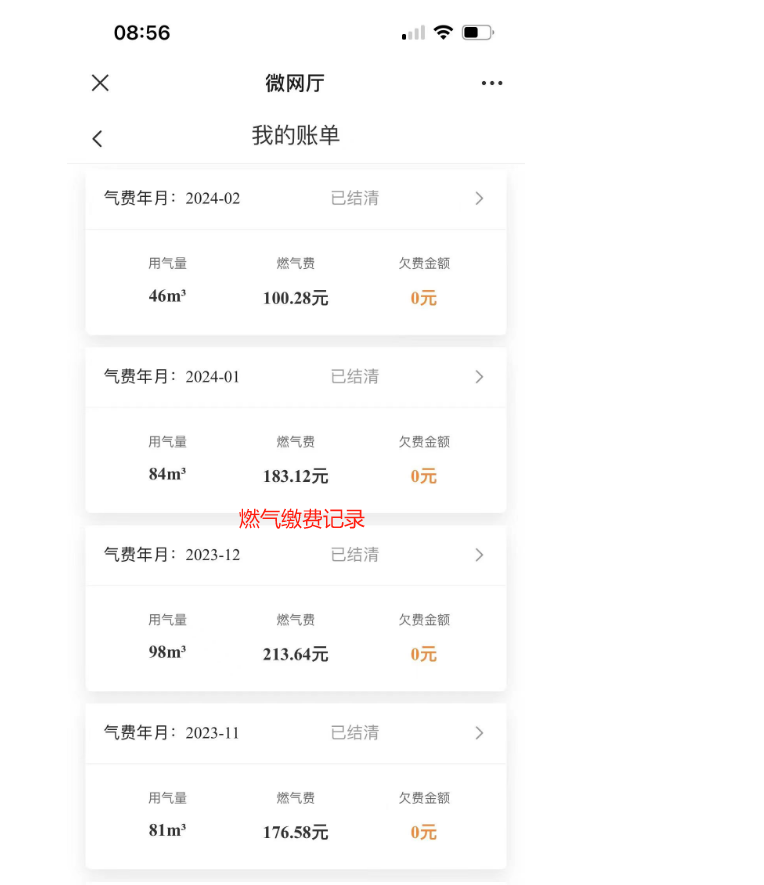Open the 2023-11 bill card
764x885 pixels.
point(478,733)
